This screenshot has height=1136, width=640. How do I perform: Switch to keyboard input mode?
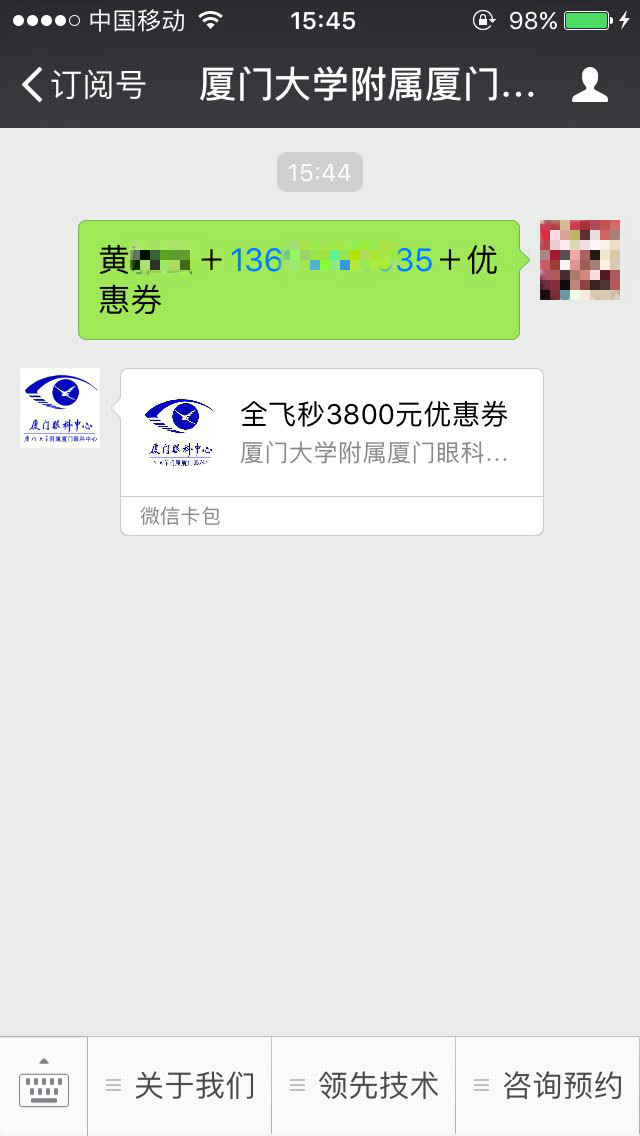pyautogui.click(x=44, y=1086)
